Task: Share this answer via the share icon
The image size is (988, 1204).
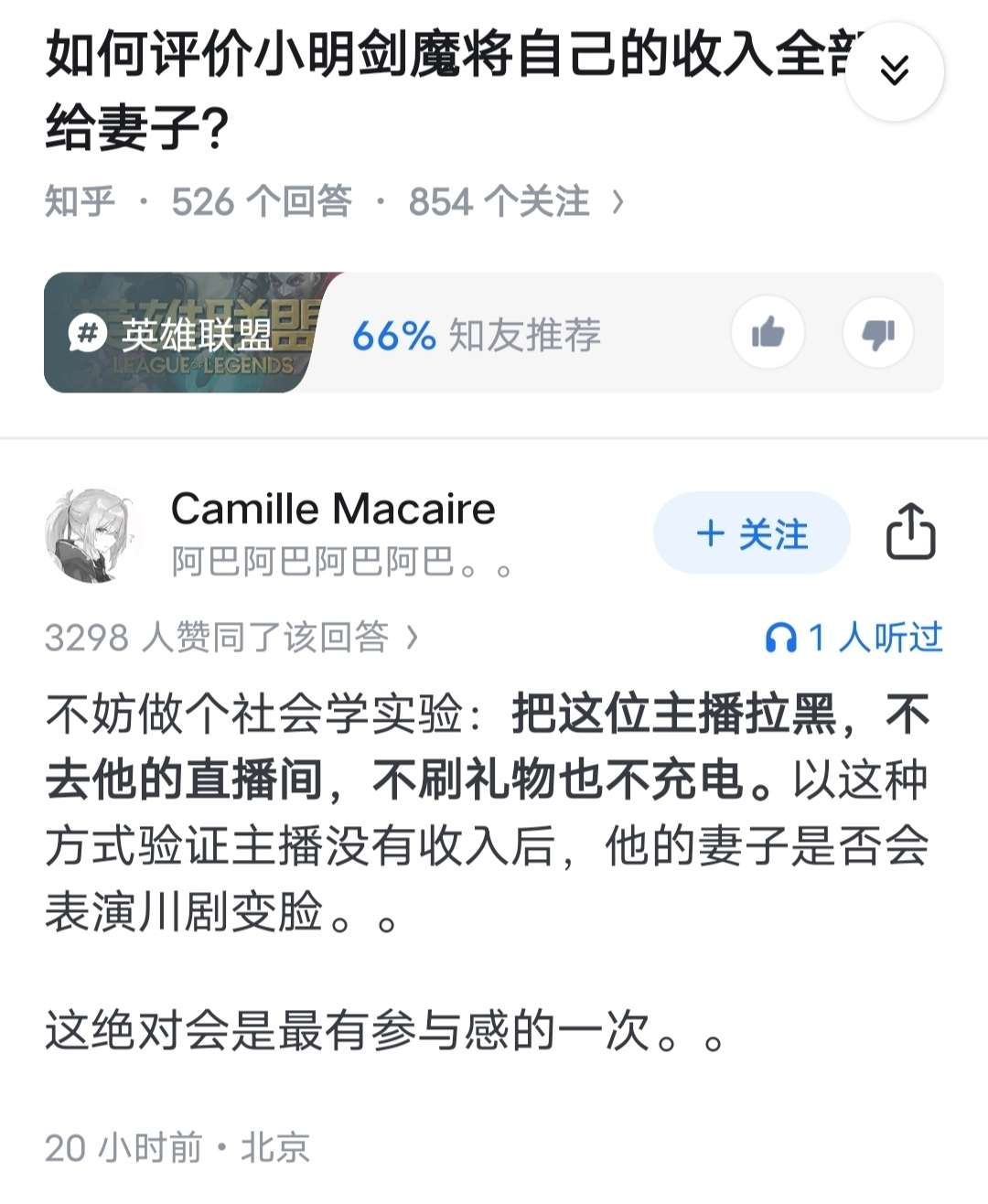Action: tap(910, 532)
